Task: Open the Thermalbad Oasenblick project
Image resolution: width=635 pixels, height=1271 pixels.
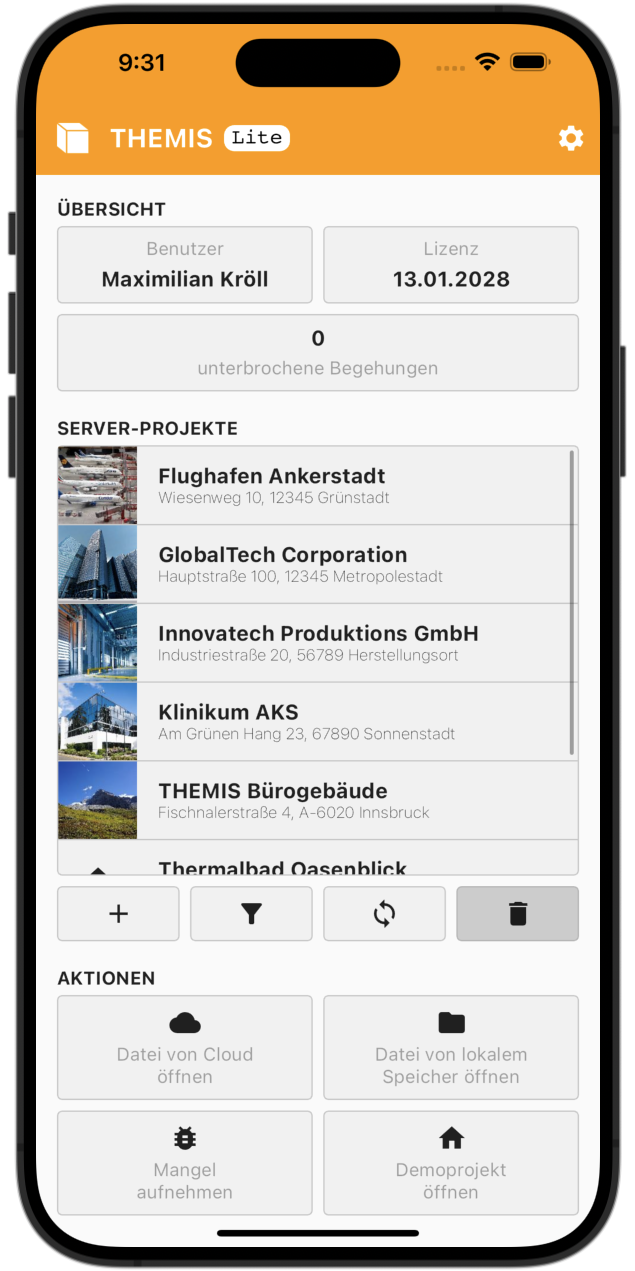Action: tap(317, 864)
